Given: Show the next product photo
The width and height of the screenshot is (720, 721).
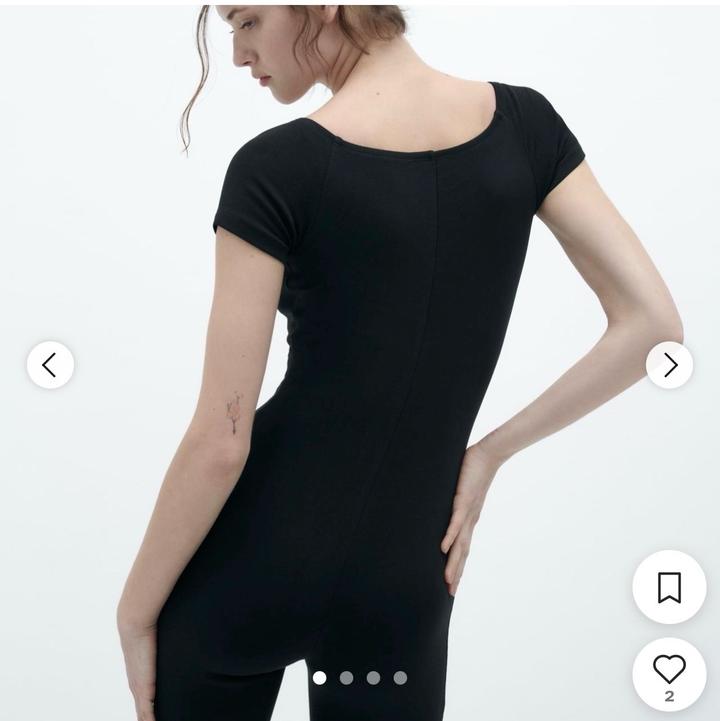Looking at the screenshot, I should coord(669,365).
